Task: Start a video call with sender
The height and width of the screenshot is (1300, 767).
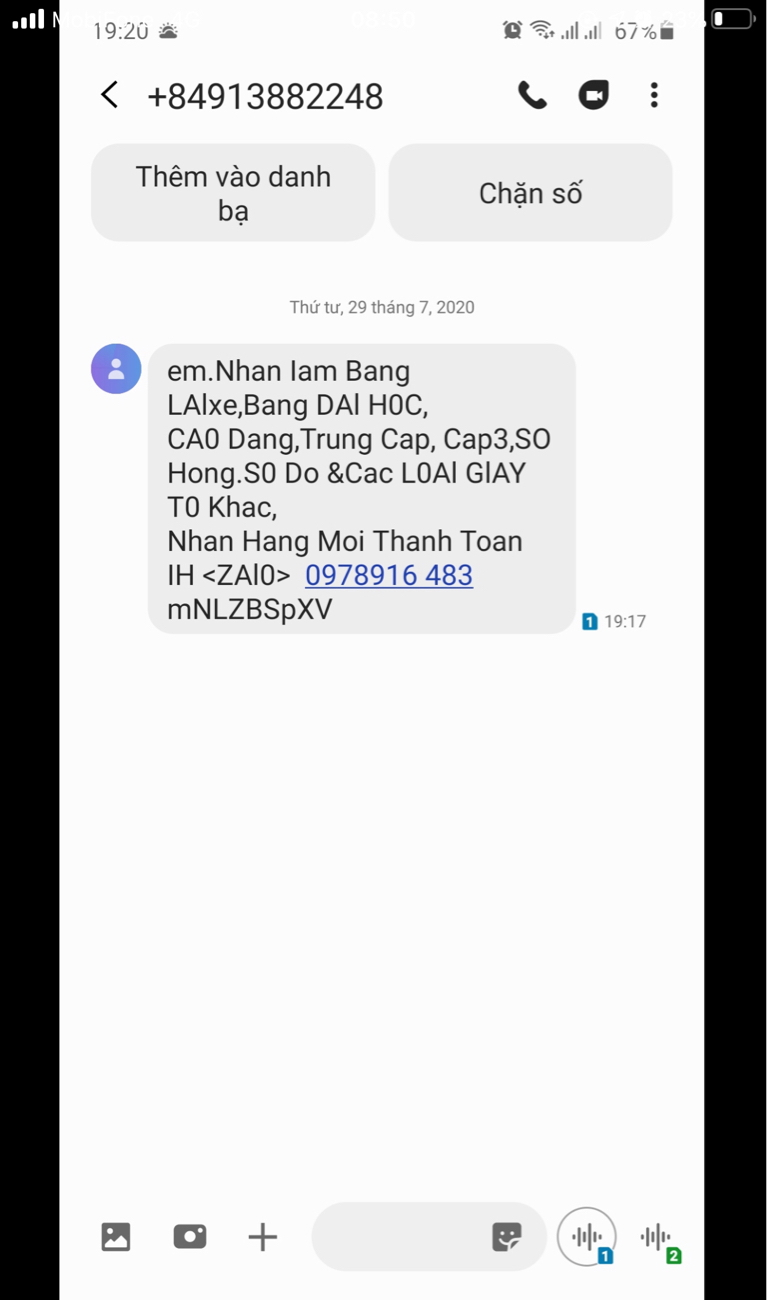Action: (x=593, y=96)
